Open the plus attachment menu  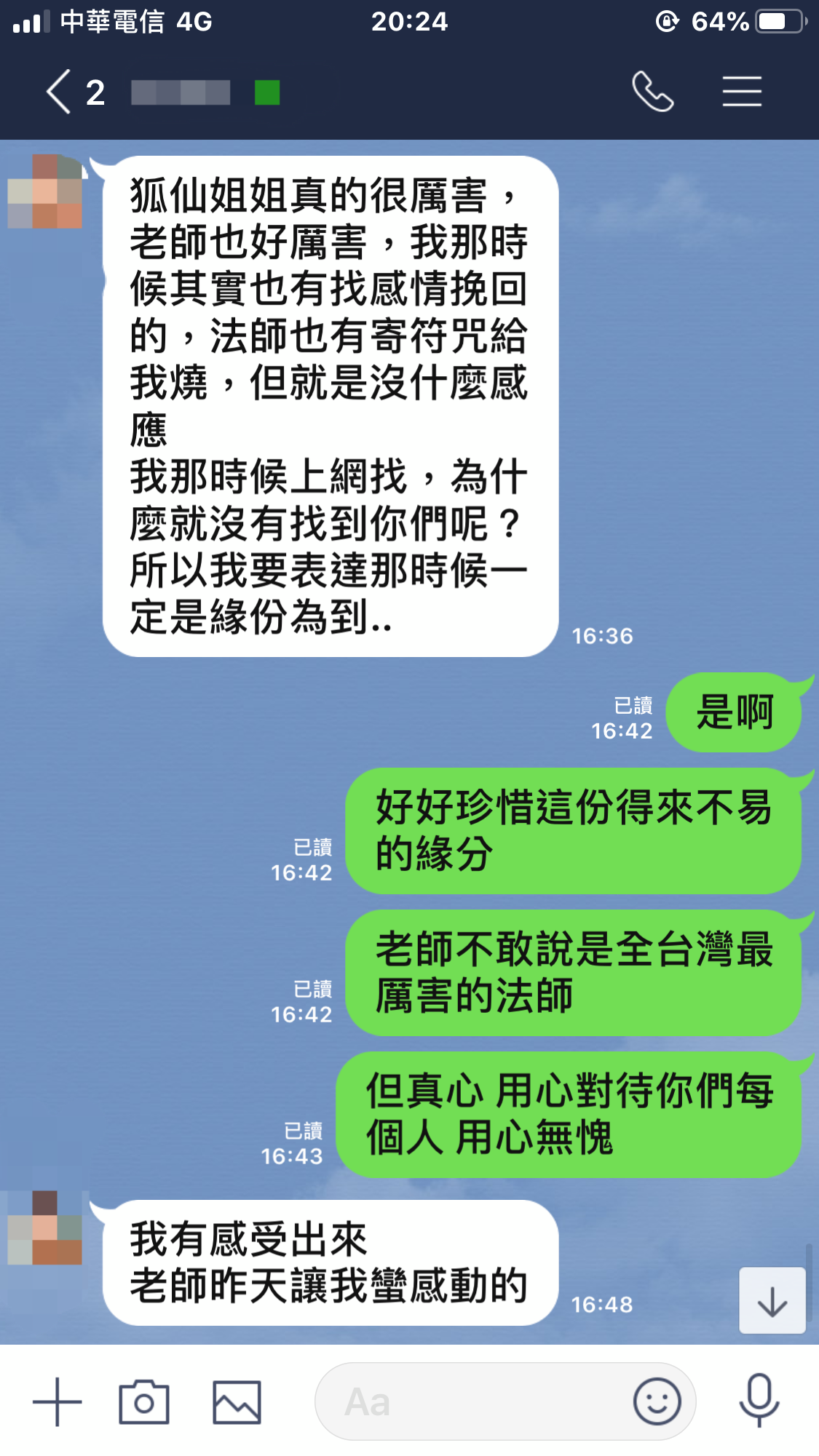pyautogui.click(x=57, y=1401)
